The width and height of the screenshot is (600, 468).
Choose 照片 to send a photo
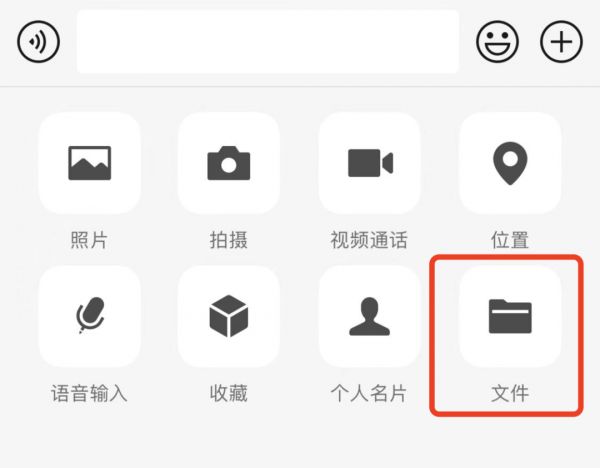pos(89,163)
